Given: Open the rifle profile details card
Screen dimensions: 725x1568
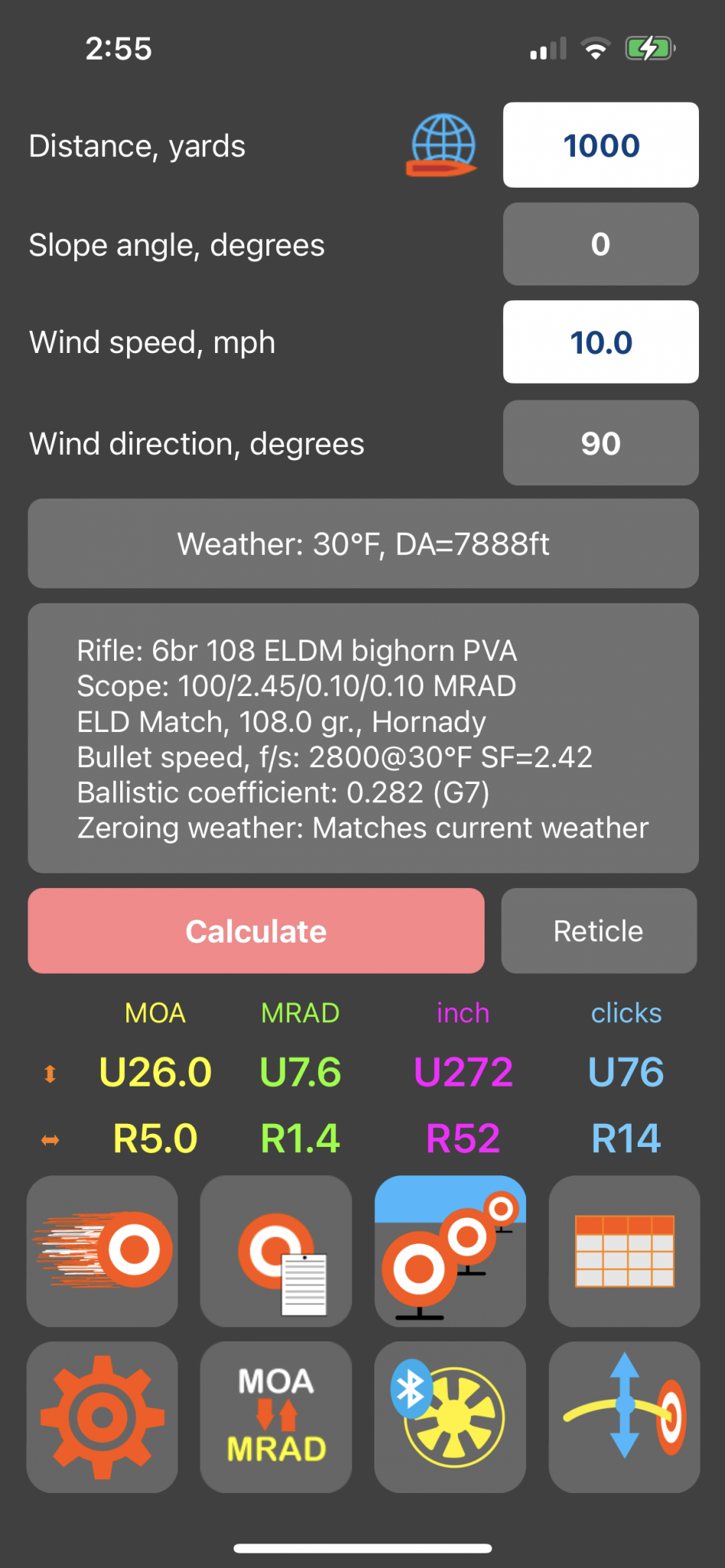Looking at the screenshot, I should (x=363, y=738).
